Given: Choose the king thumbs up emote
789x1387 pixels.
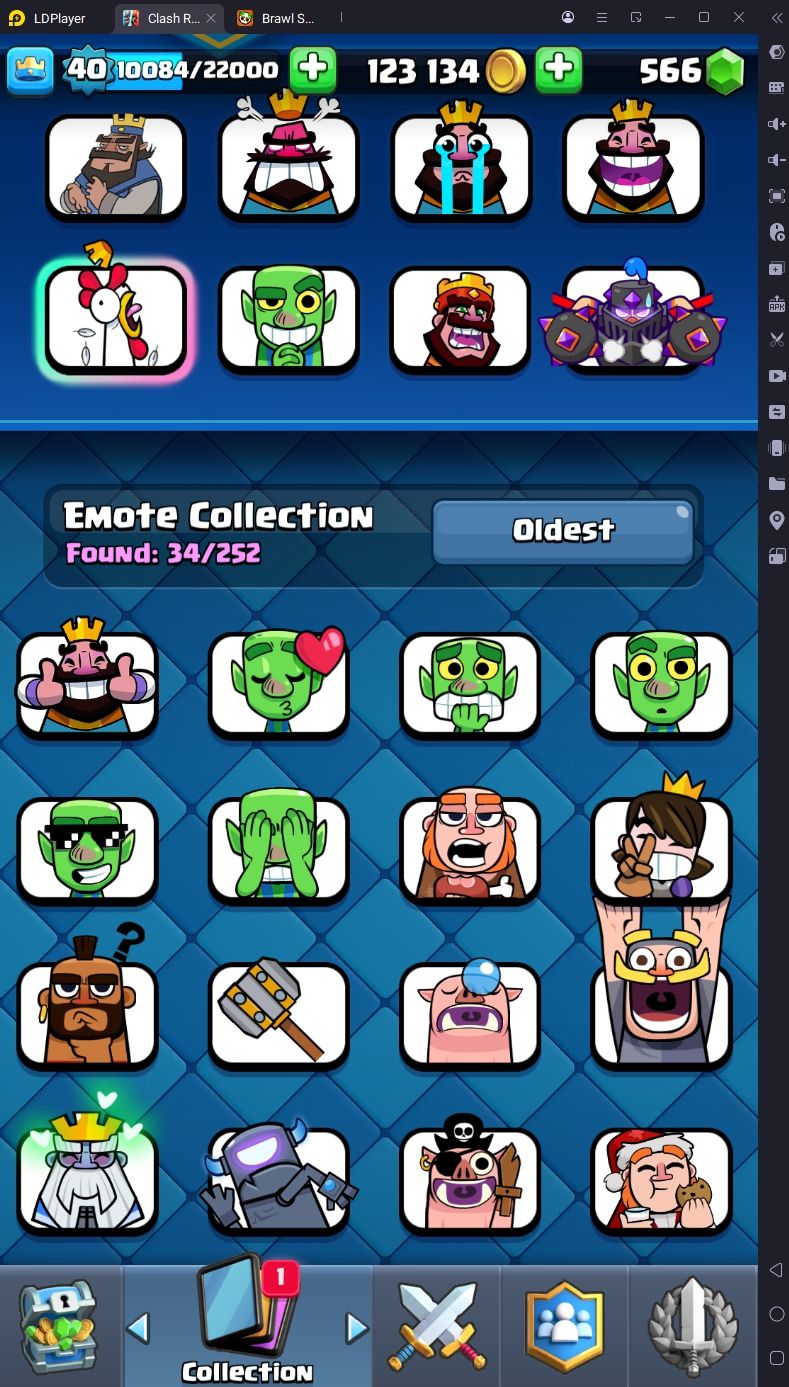Looking at the screenshot, I should pyautogui.click(x=88, y=684).
